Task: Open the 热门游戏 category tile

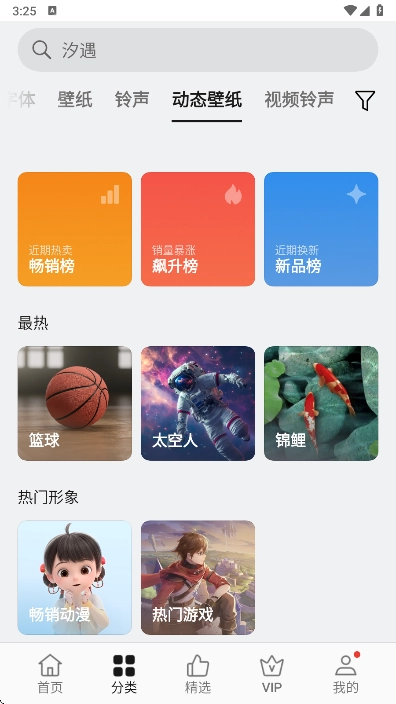Action: pos(198,577)
